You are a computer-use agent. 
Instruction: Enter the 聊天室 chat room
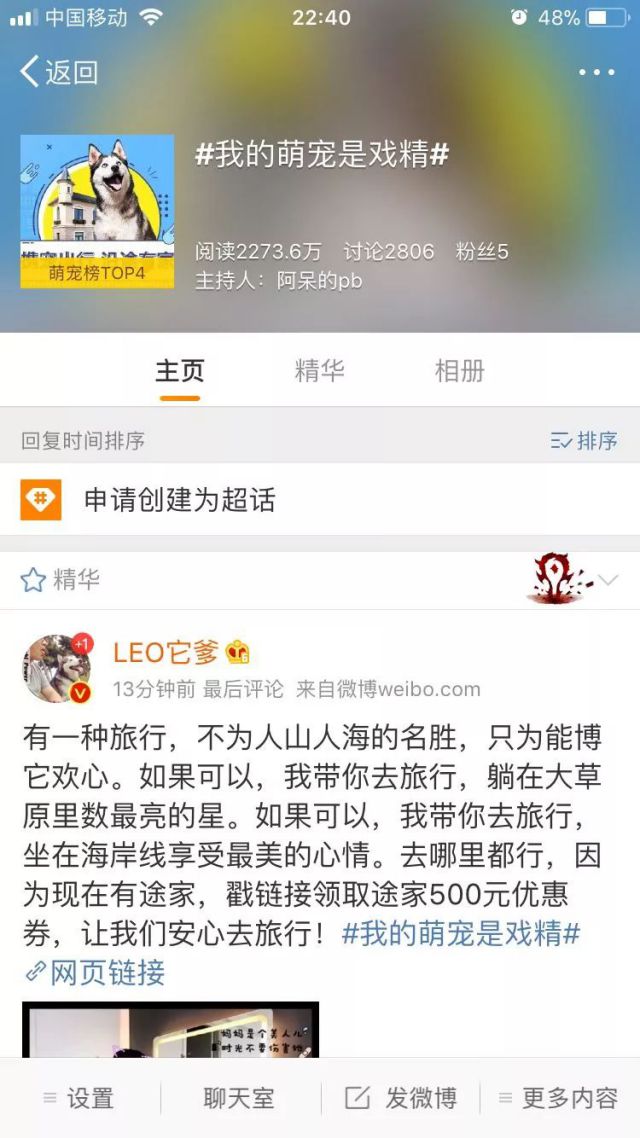239,1098
